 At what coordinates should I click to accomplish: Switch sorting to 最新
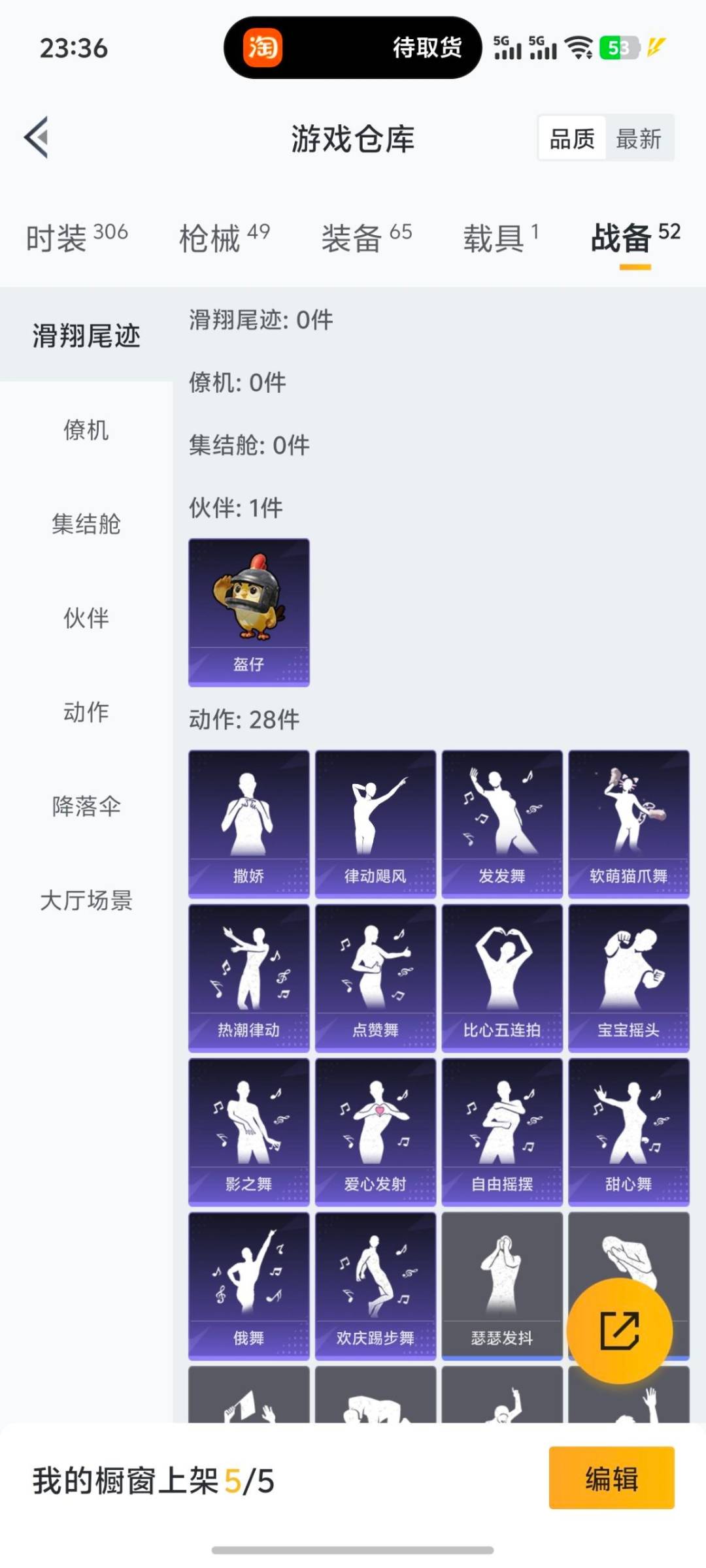point(639,139)
